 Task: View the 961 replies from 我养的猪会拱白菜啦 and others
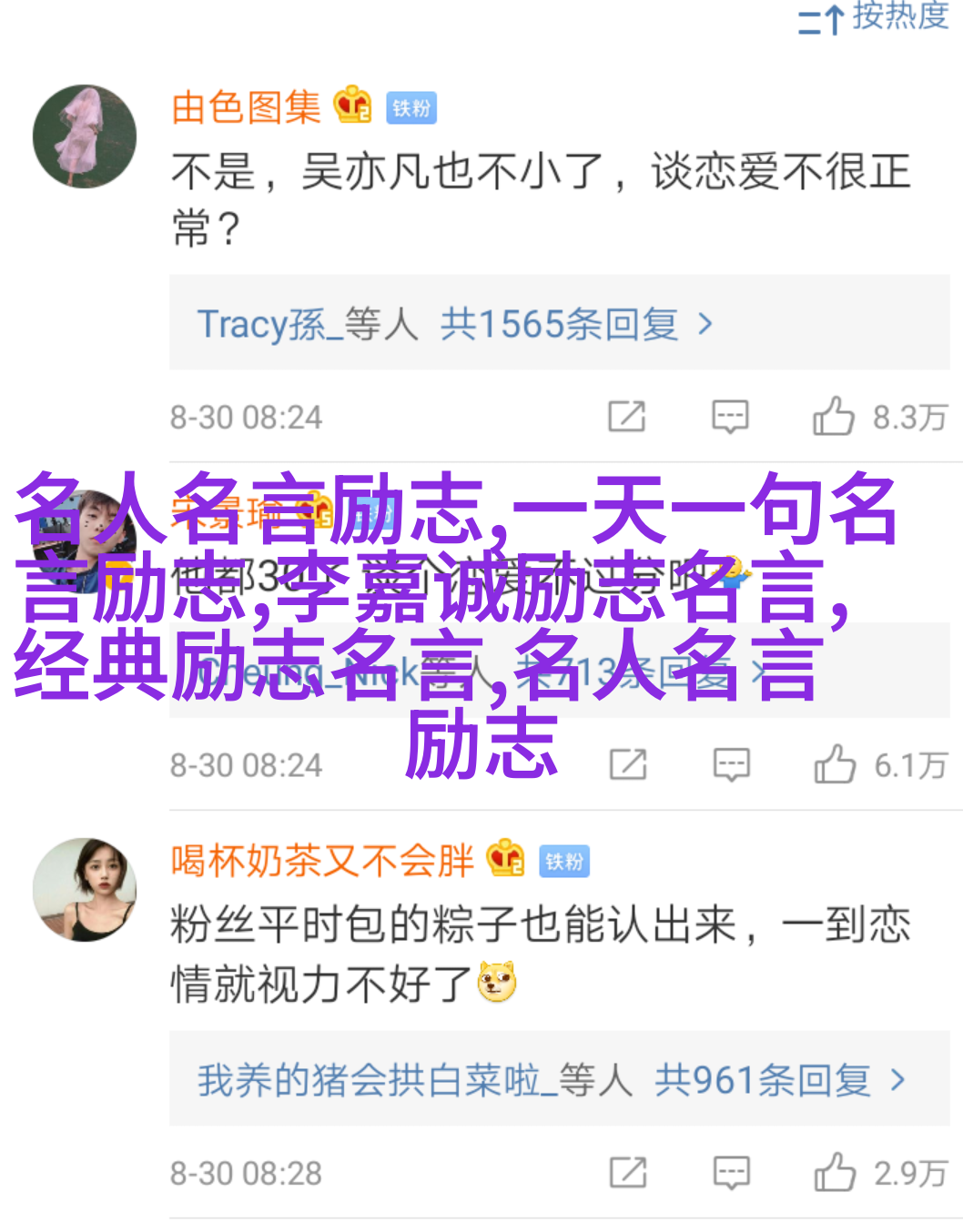(x=552, y=1081)
